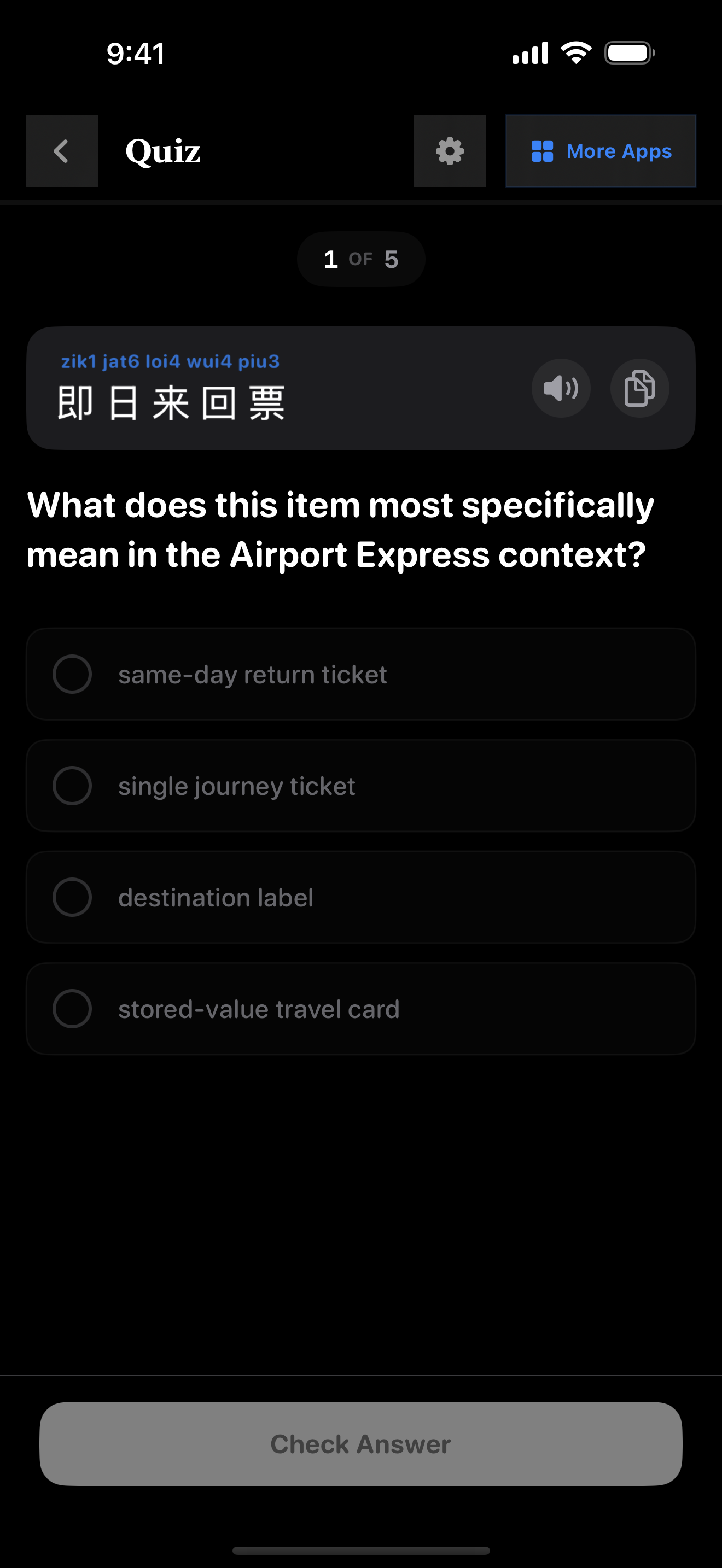Select "stored-value travel card" option
This screenshot has height=1568, width=722.
coord(360,1009)
